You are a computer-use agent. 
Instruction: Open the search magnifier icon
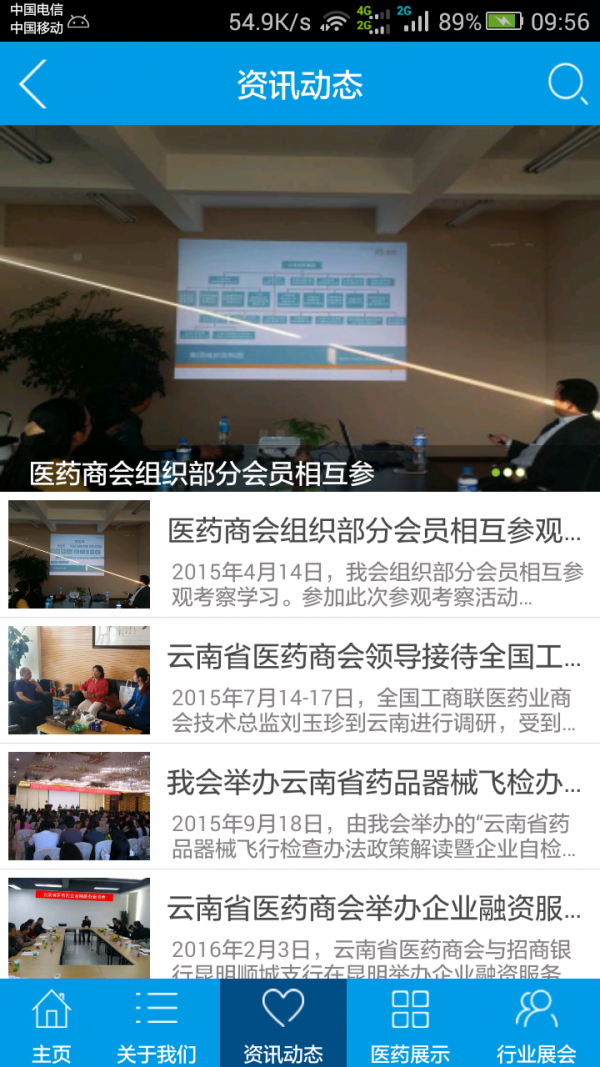point(567,84)
